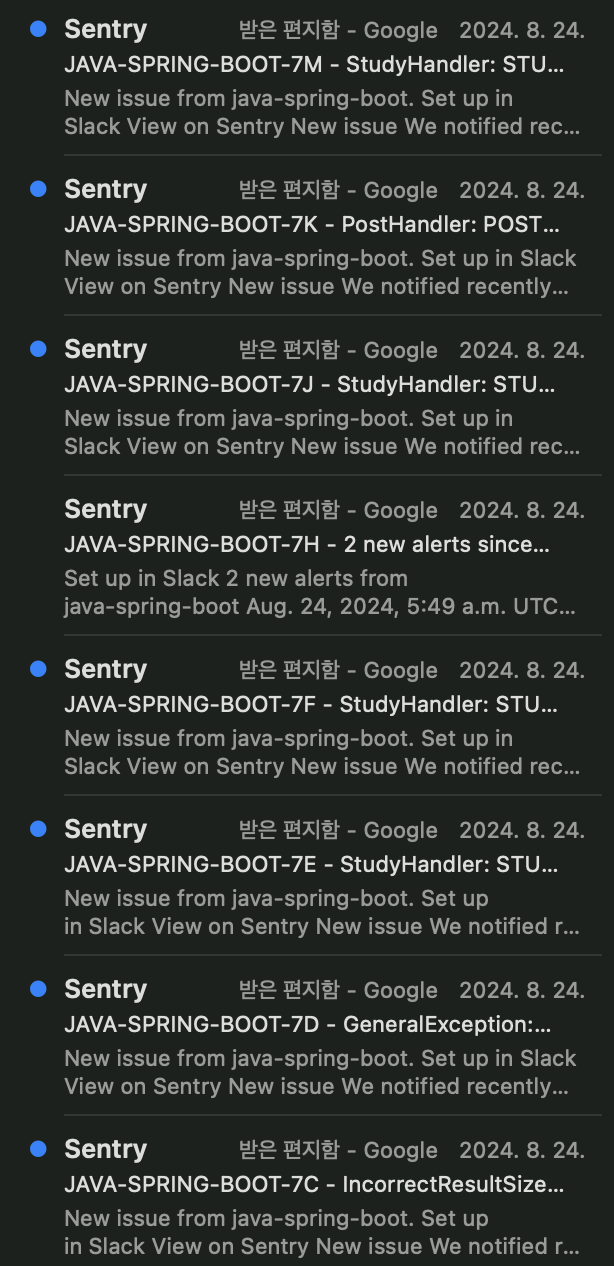
Task: Open the JAVA-SPRING-BOOT-7M Sentry email
Action: click(314, 66)
